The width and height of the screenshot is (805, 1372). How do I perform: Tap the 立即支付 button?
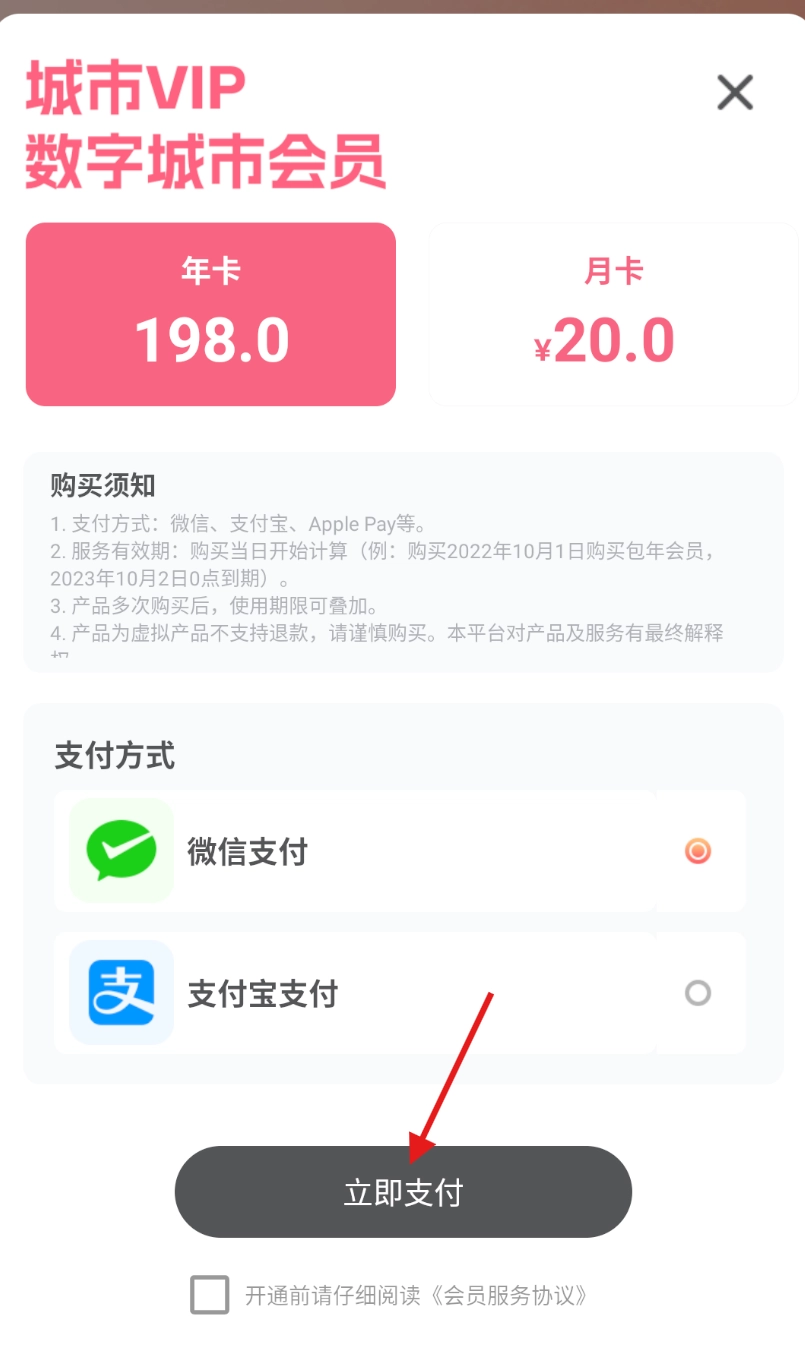point(403,1192)
